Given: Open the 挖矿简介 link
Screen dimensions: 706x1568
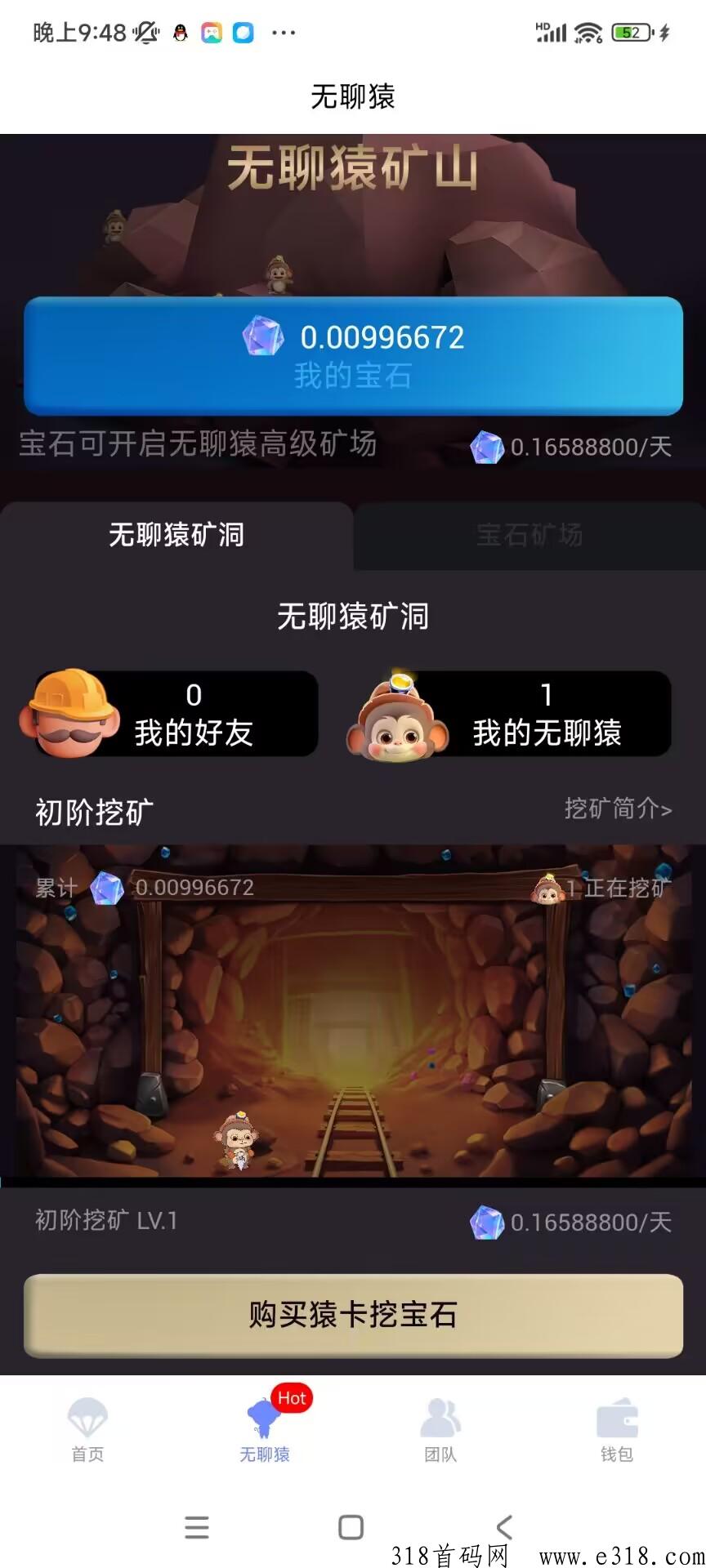Looking at the screenshot, I should pos(618,808).
